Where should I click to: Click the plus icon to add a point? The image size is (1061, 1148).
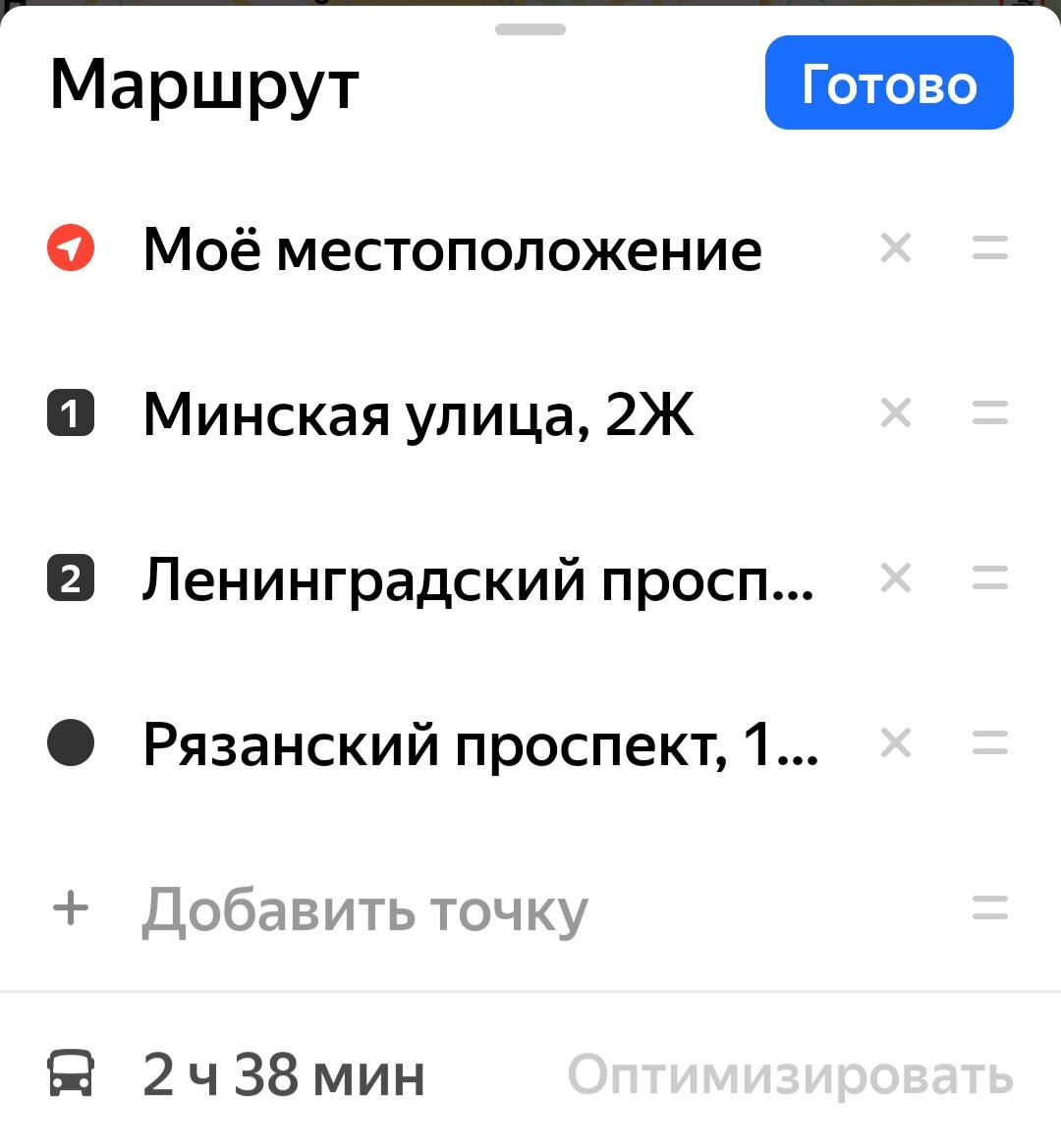click(70, 908)
